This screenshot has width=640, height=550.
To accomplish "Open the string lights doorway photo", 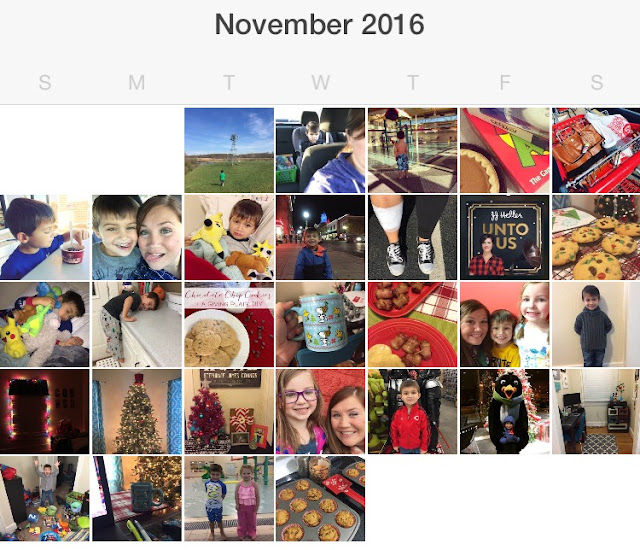I will coord(44,411).
